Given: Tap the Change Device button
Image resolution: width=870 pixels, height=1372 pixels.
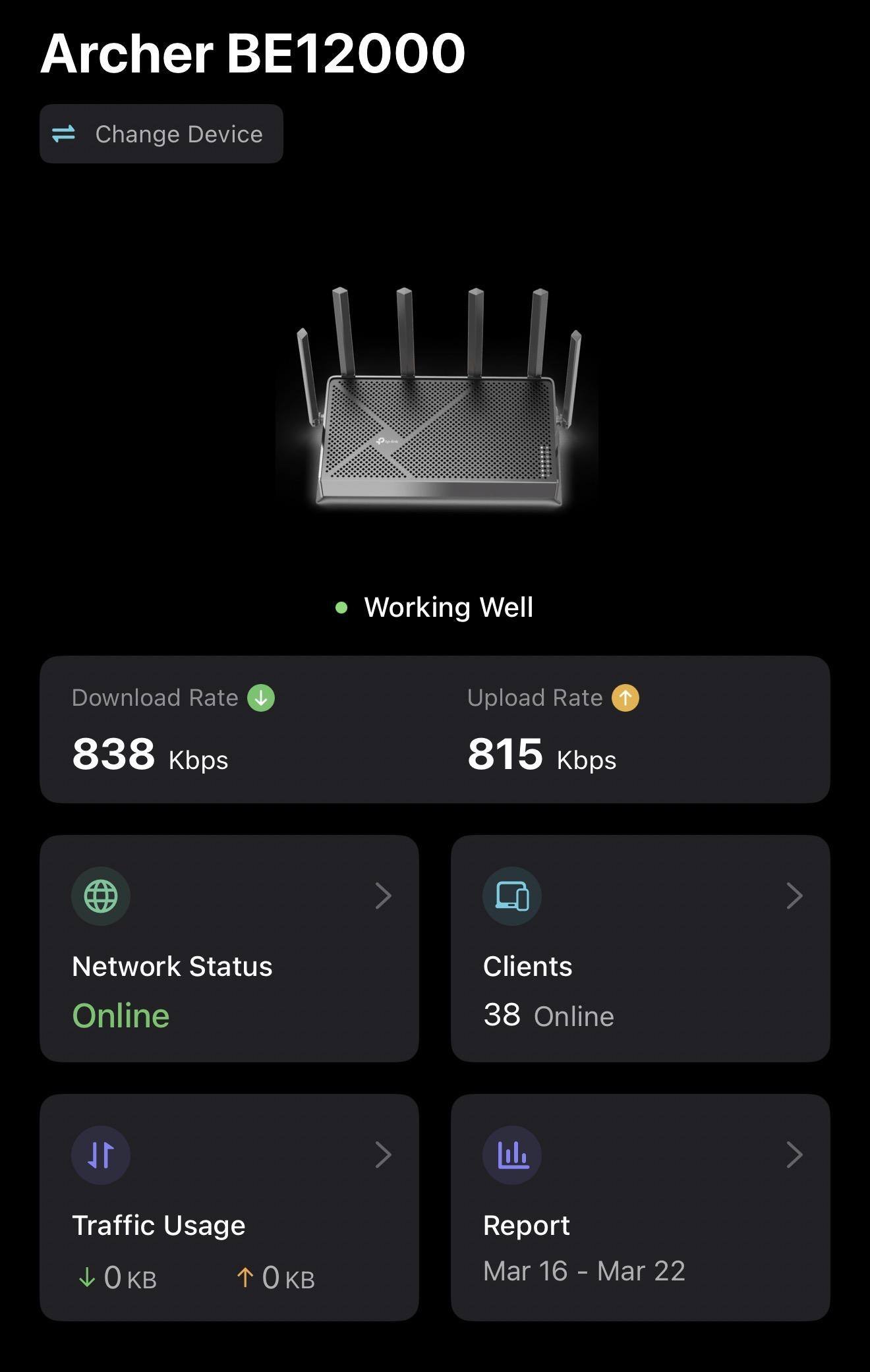Looking at the screenshot, I should 161,134.
